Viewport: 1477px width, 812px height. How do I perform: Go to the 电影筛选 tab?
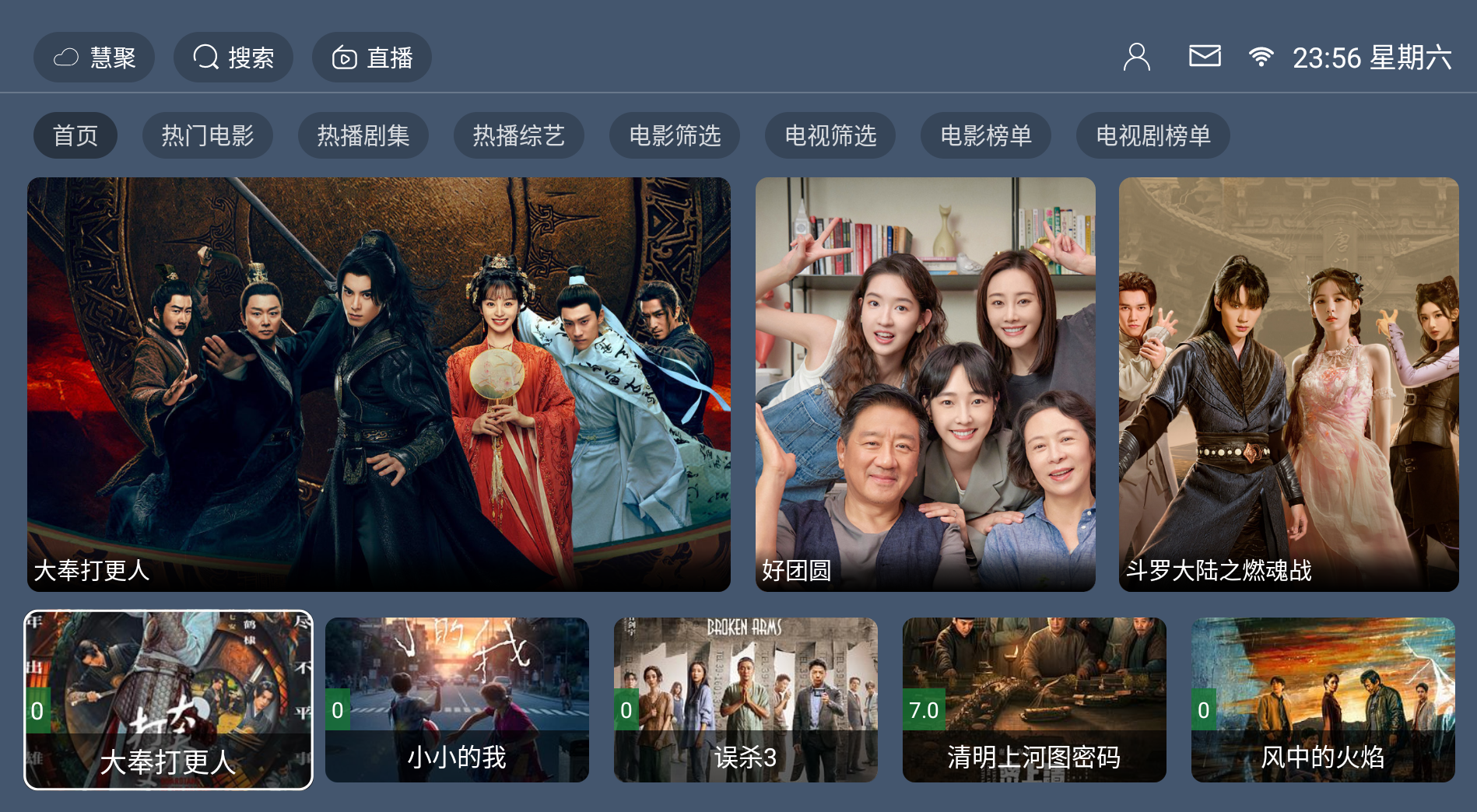tap(675, 135)
